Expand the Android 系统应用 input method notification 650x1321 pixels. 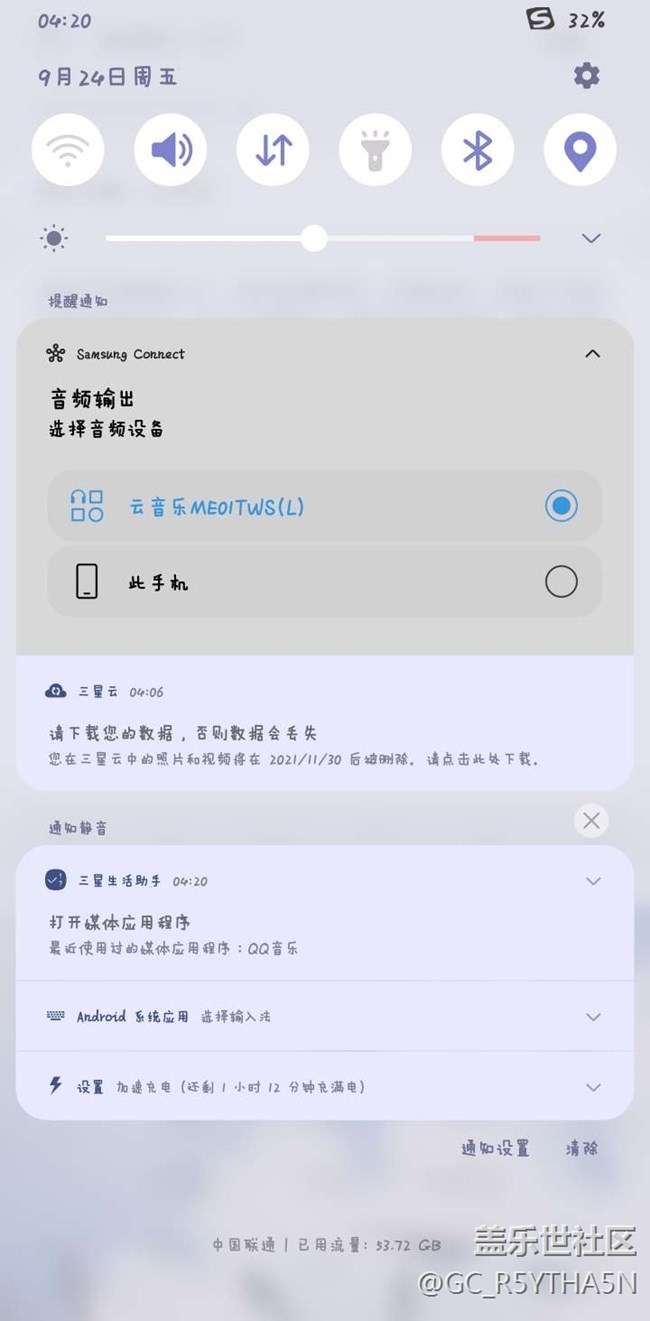tap(593, 1017)
